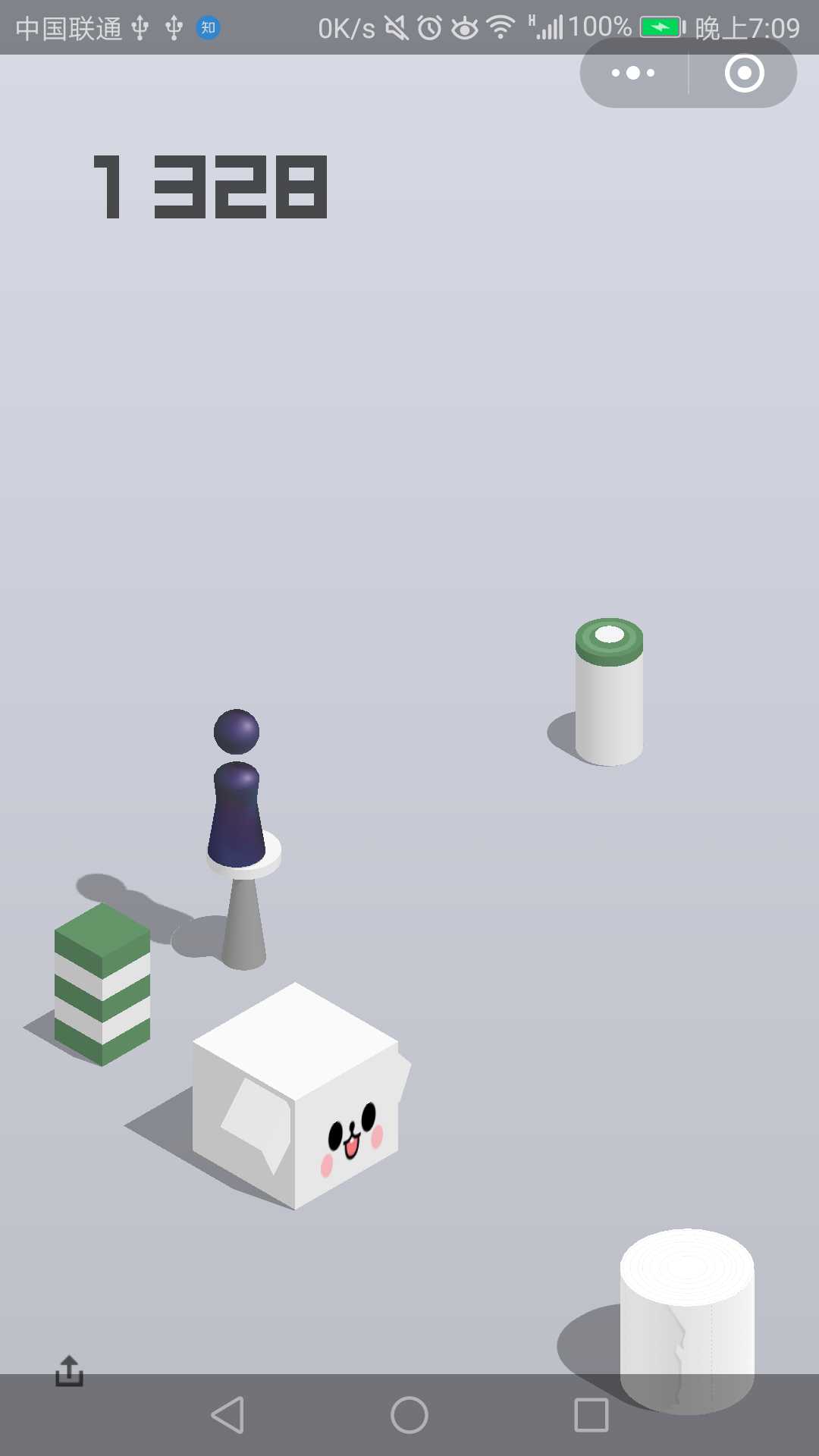Go back using the system back button
Screen dimensions: 819x1456
click(x=227, y=1415)
